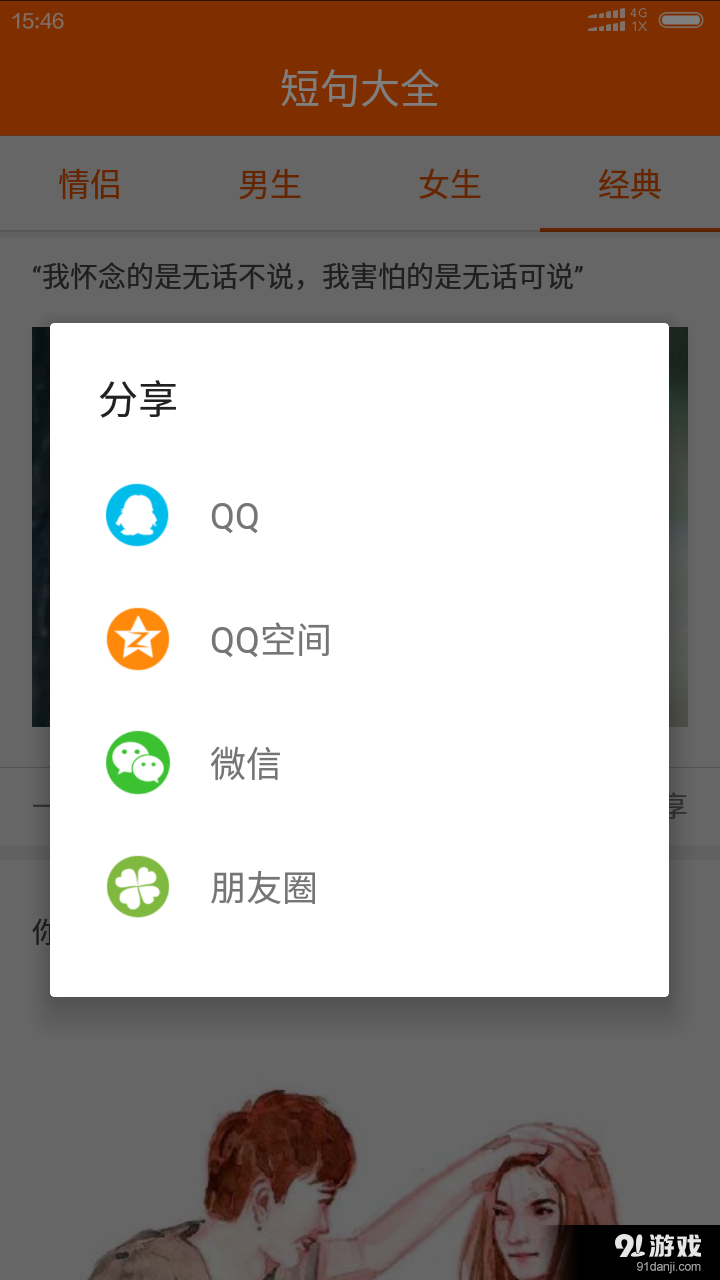Tap the WeChat (微信) green chat icon
The width and height of the screenshot is (720, 1280).
point(137,762)
